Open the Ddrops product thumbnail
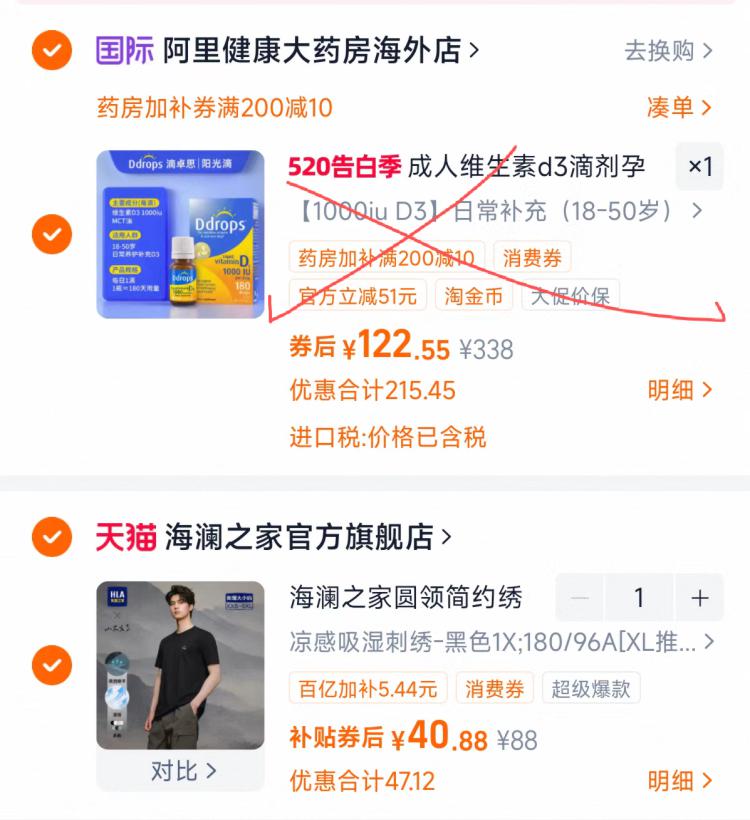Screen dimensions: 750x820 [180, 234]
